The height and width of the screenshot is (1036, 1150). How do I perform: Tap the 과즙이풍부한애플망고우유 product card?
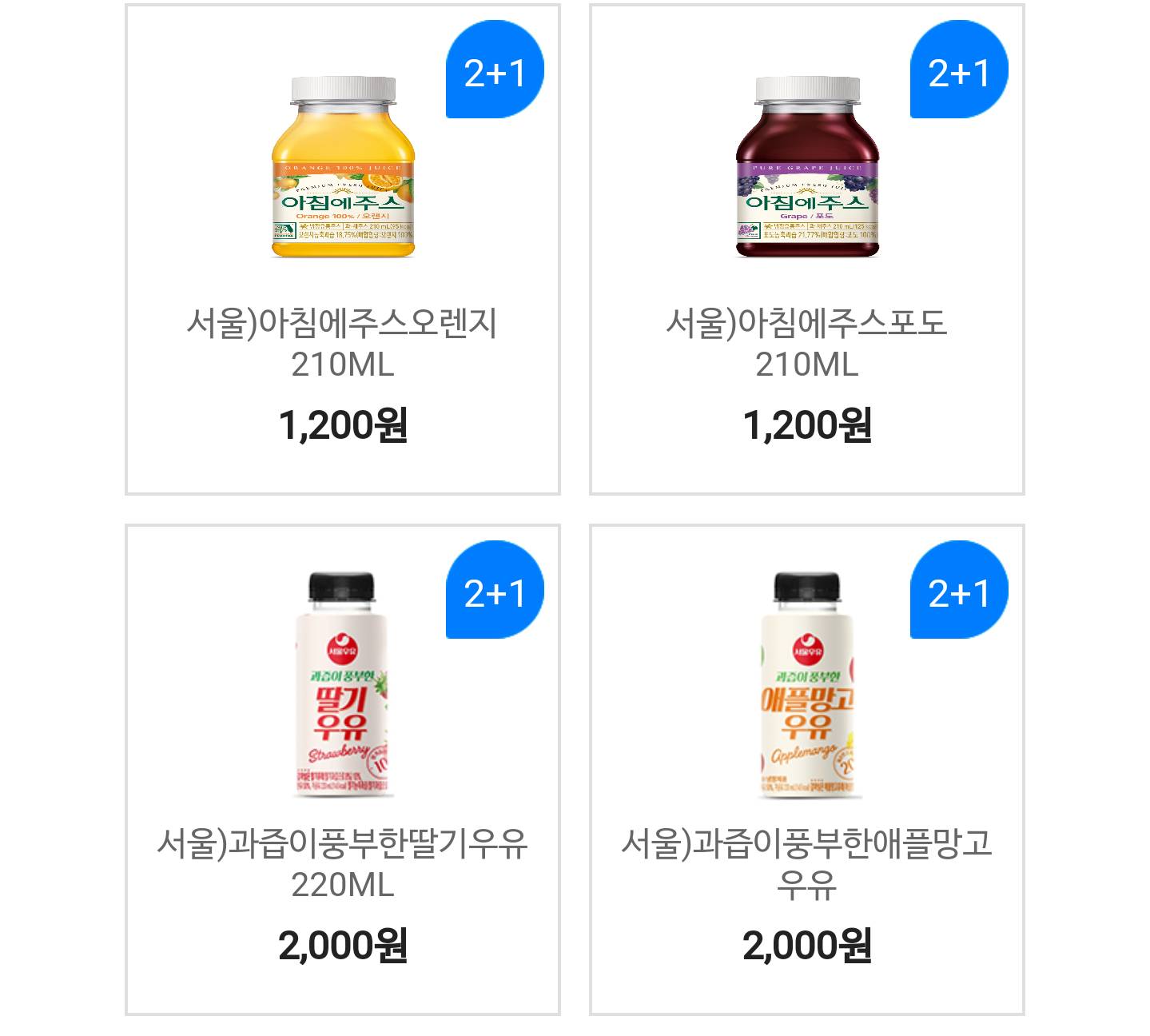coord(806,770)
